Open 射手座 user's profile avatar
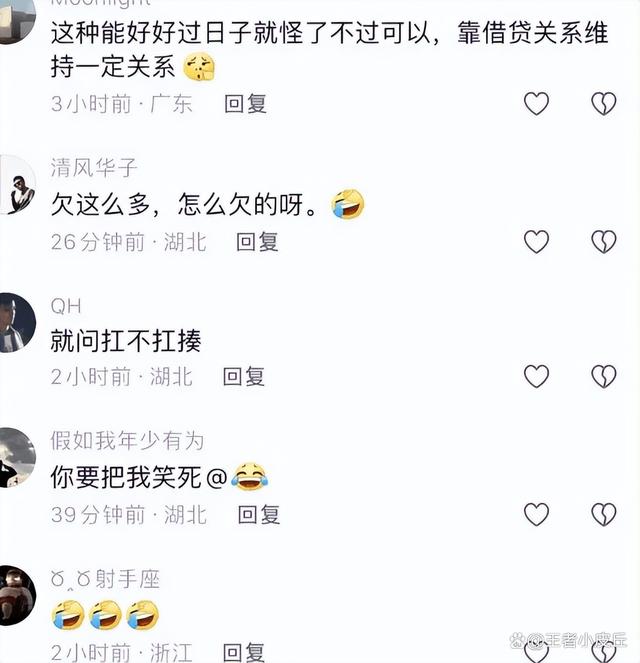Viewport: 640px width, 663px height. [x=14, y=595]
